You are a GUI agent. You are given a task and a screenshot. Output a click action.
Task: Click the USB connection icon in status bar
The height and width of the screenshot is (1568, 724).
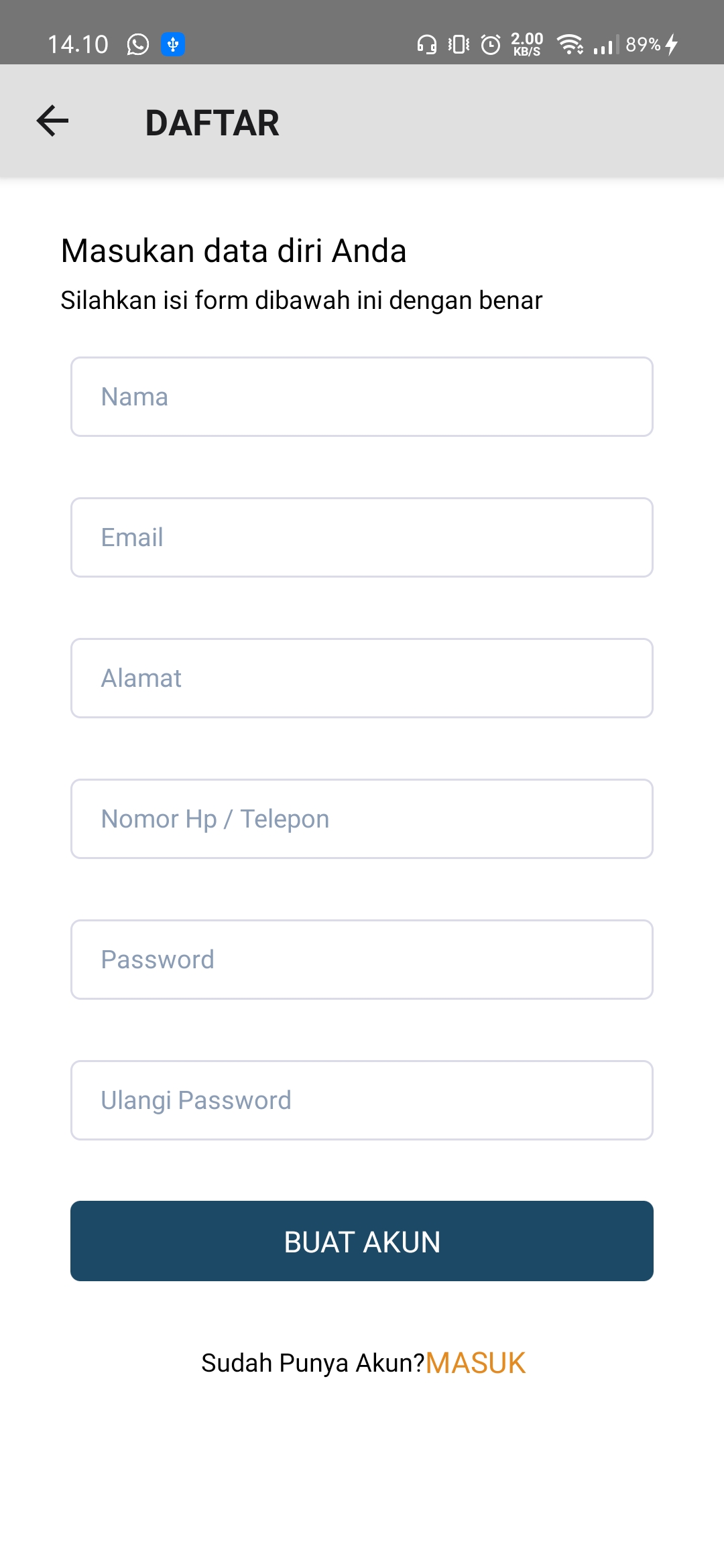click(x=174, y=43)
